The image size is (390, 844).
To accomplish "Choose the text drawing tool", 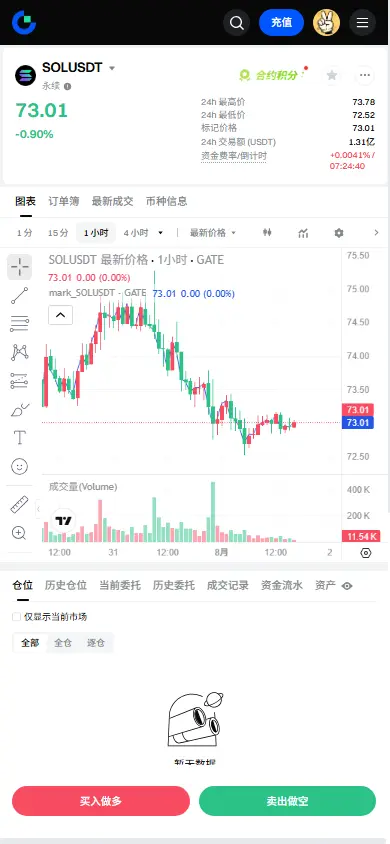I will (19, 437).
